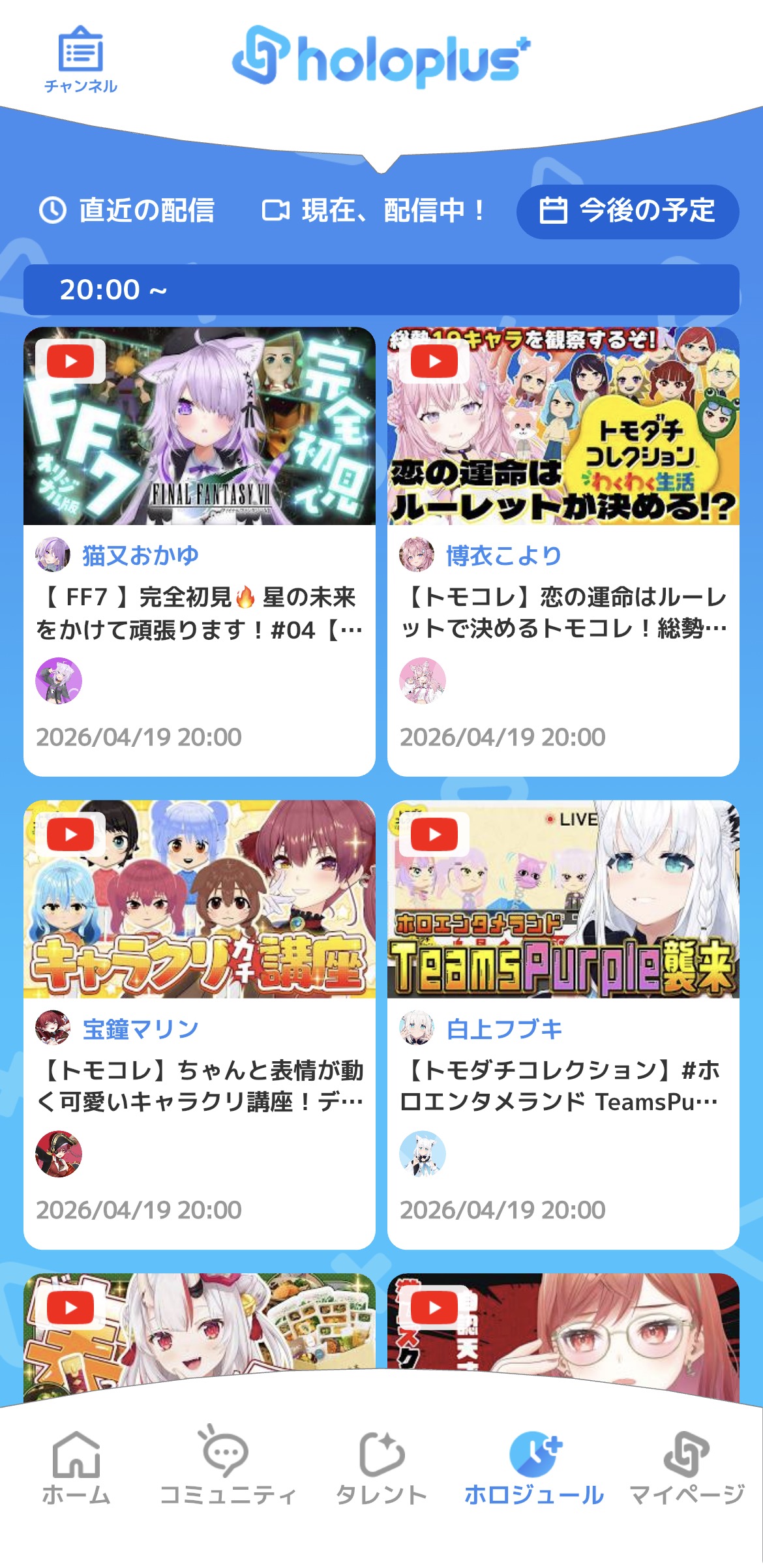The width and height of the screenshot is (763, 1568).
Task: View the 白上フブキ talent name link
Action: (x=503, y=1029)
